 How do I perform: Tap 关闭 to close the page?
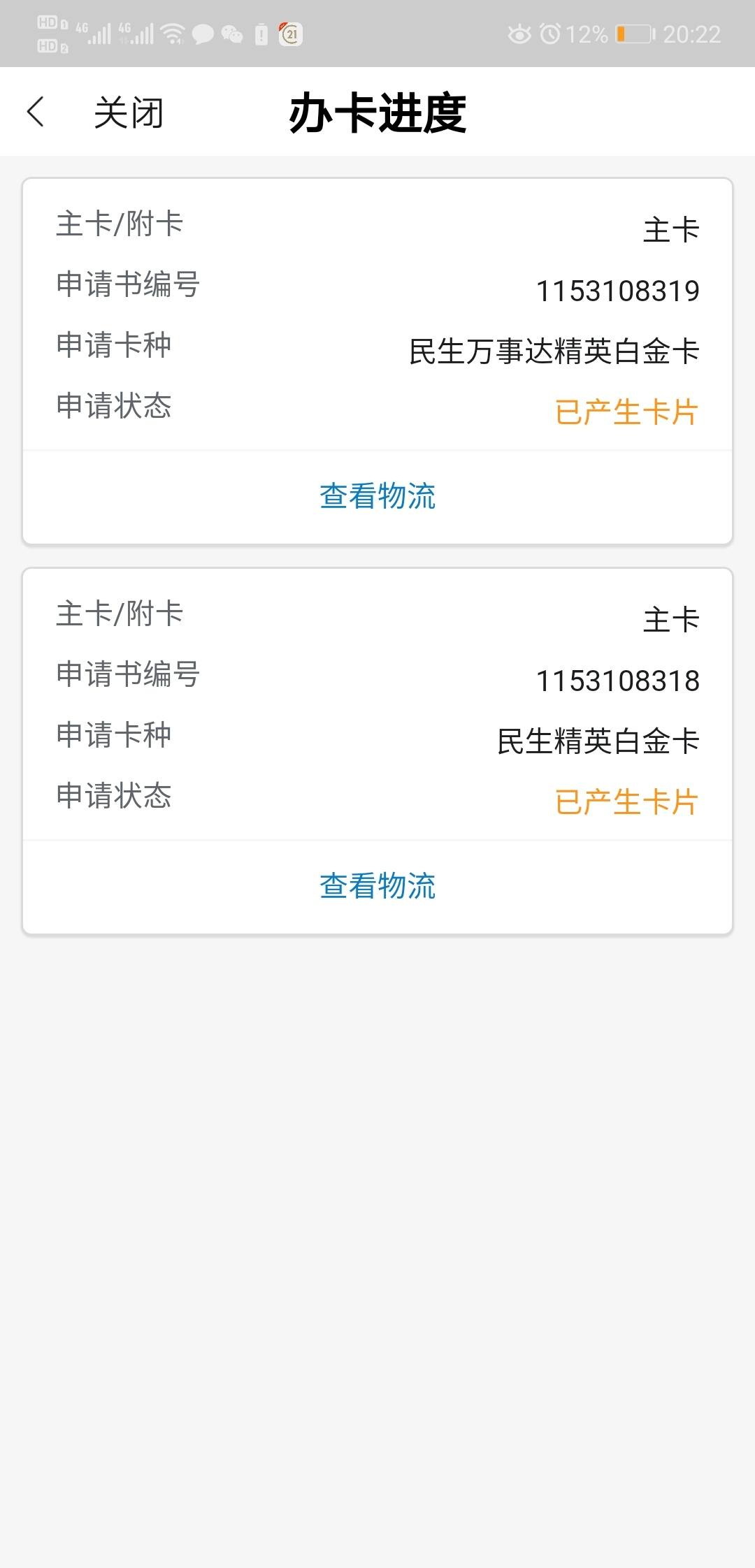(x=129, y=112)
